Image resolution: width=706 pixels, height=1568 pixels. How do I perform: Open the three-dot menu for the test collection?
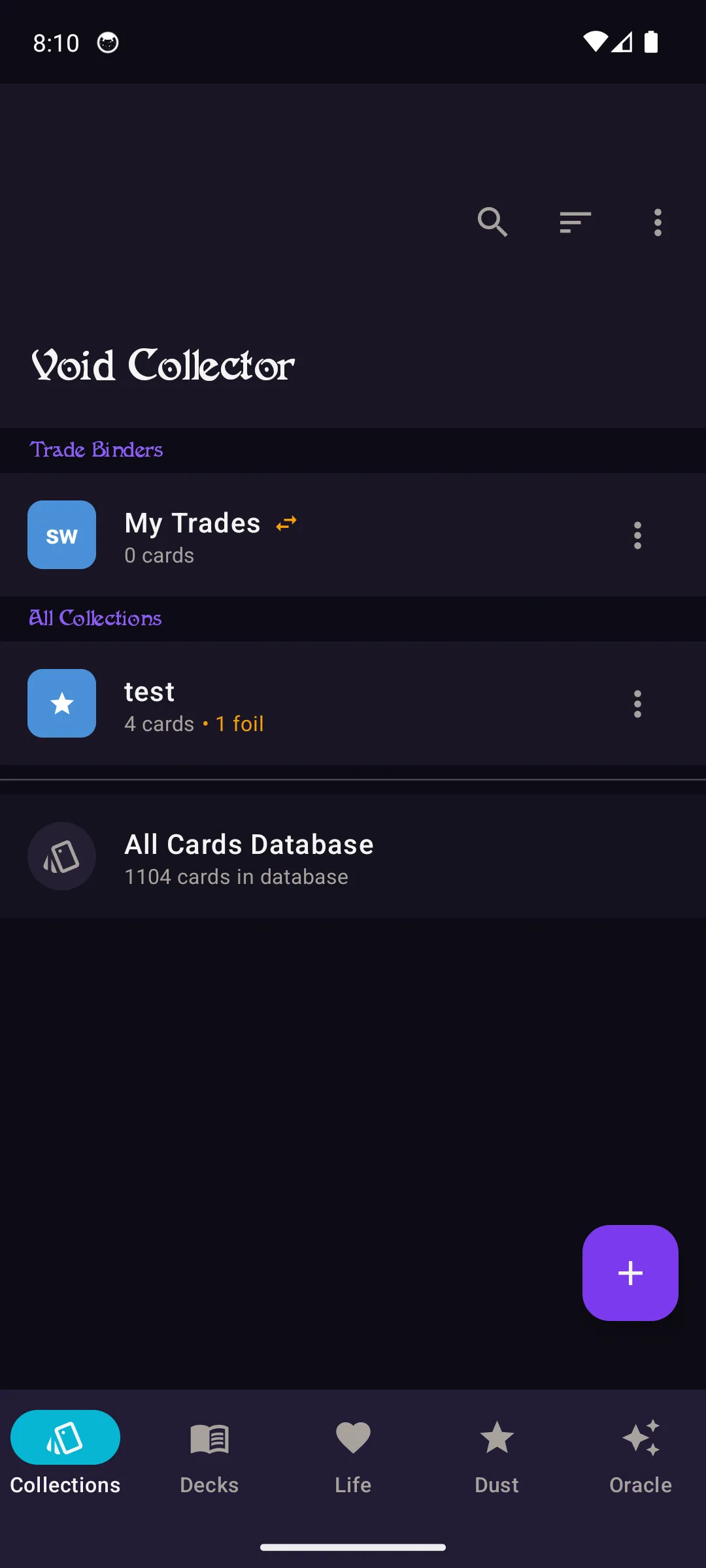637,704
